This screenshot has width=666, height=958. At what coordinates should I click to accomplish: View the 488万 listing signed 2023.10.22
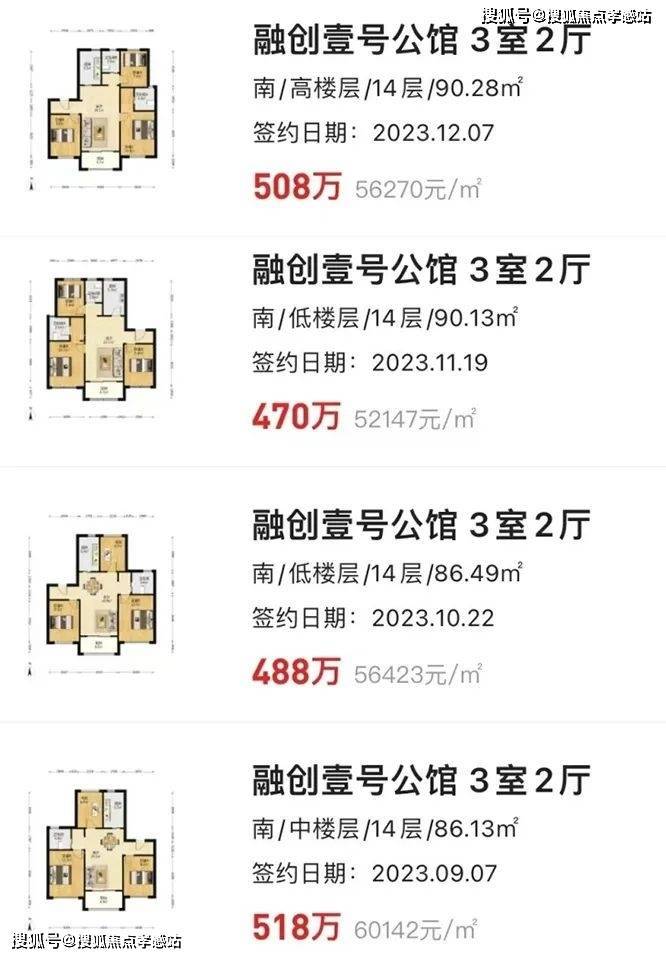[x=420, y=525]
